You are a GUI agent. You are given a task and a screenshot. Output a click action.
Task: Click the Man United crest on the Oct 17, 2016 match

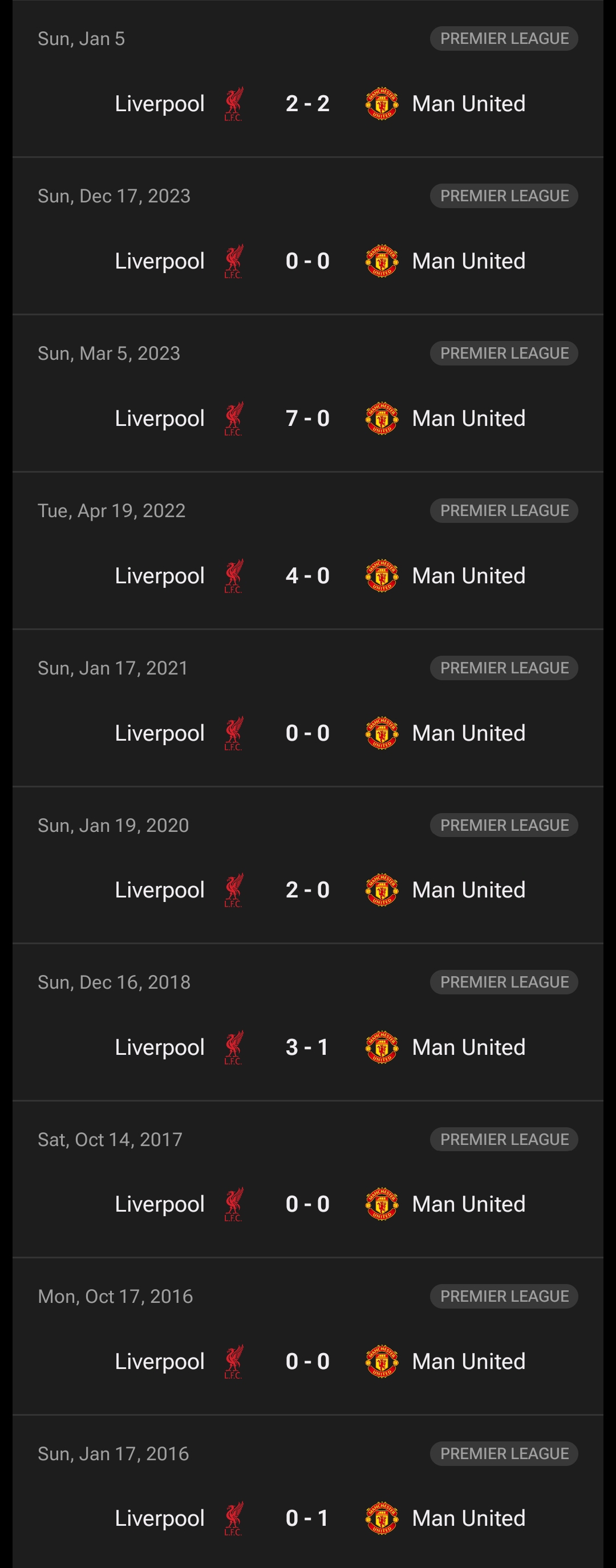pos(382,1361)
